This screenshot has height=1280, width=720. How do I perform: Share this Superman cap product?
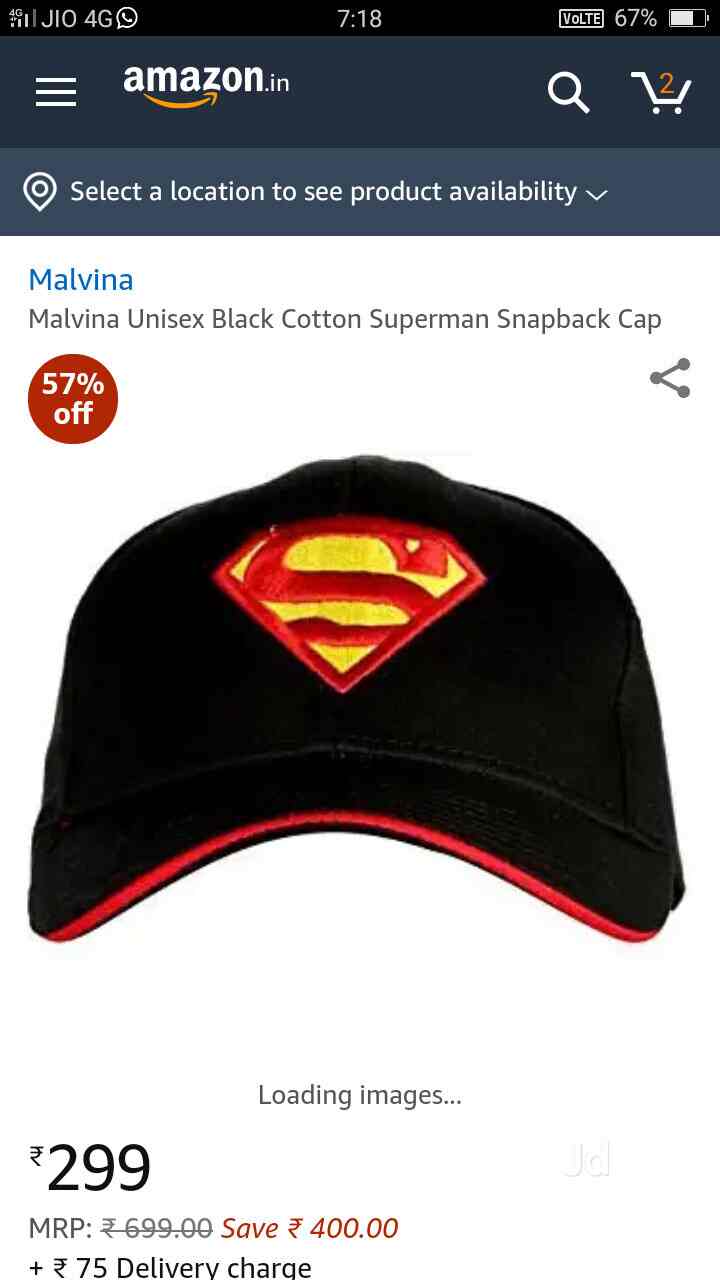point(670,378)
